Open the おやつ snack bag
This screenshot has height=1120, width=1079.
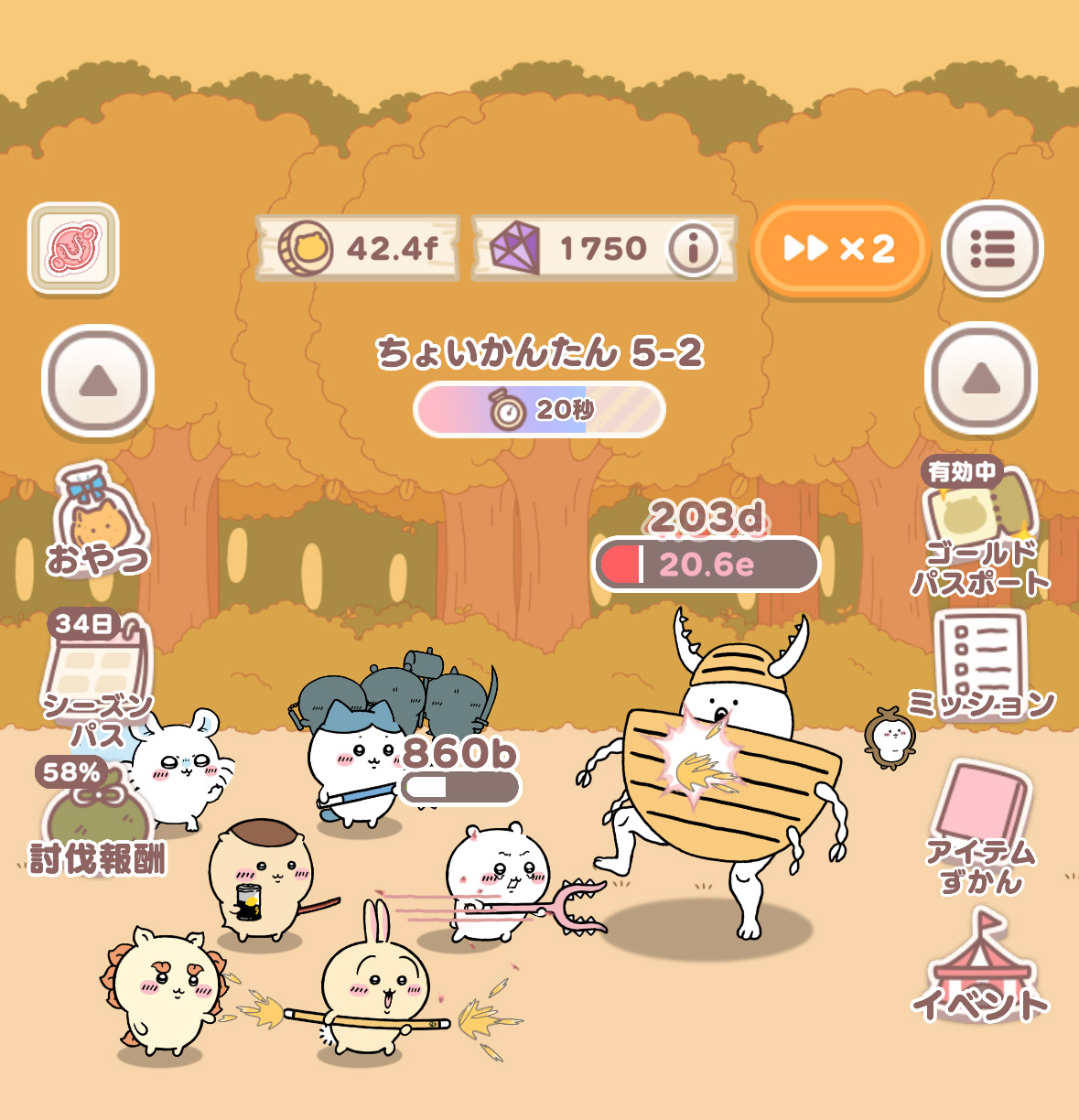click(x=96, y=522)
